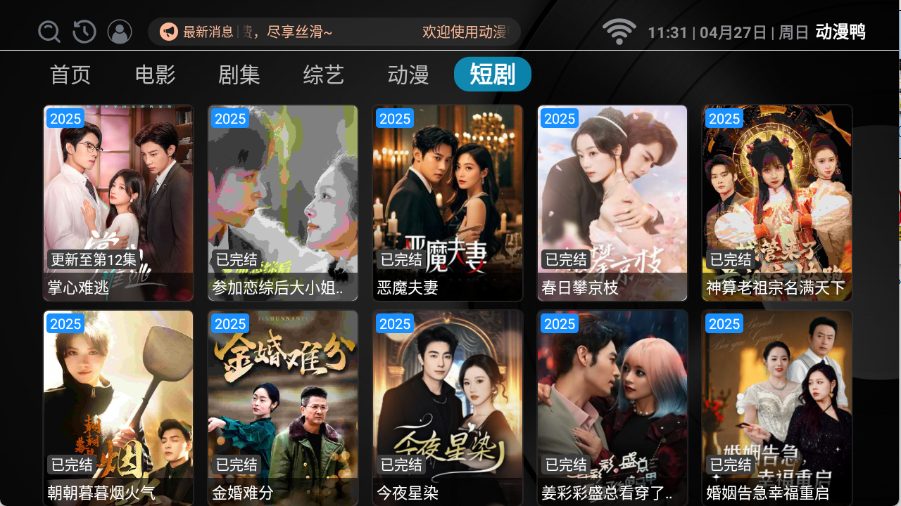This screenshot has width=901, height=506.
Task: Open the user profile icon
Action: point(119,32)
